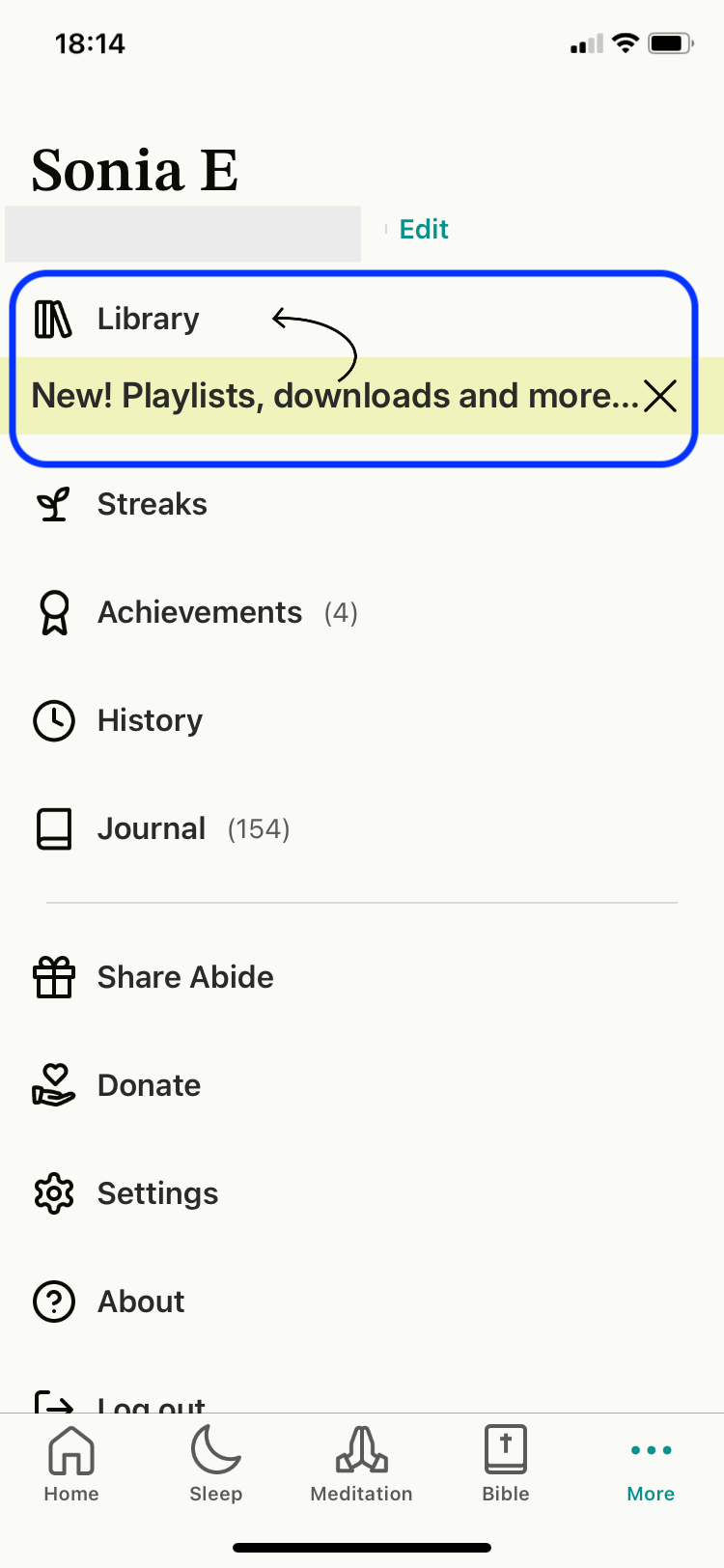
Task: Edit the profile name
Action: (424, 230)
